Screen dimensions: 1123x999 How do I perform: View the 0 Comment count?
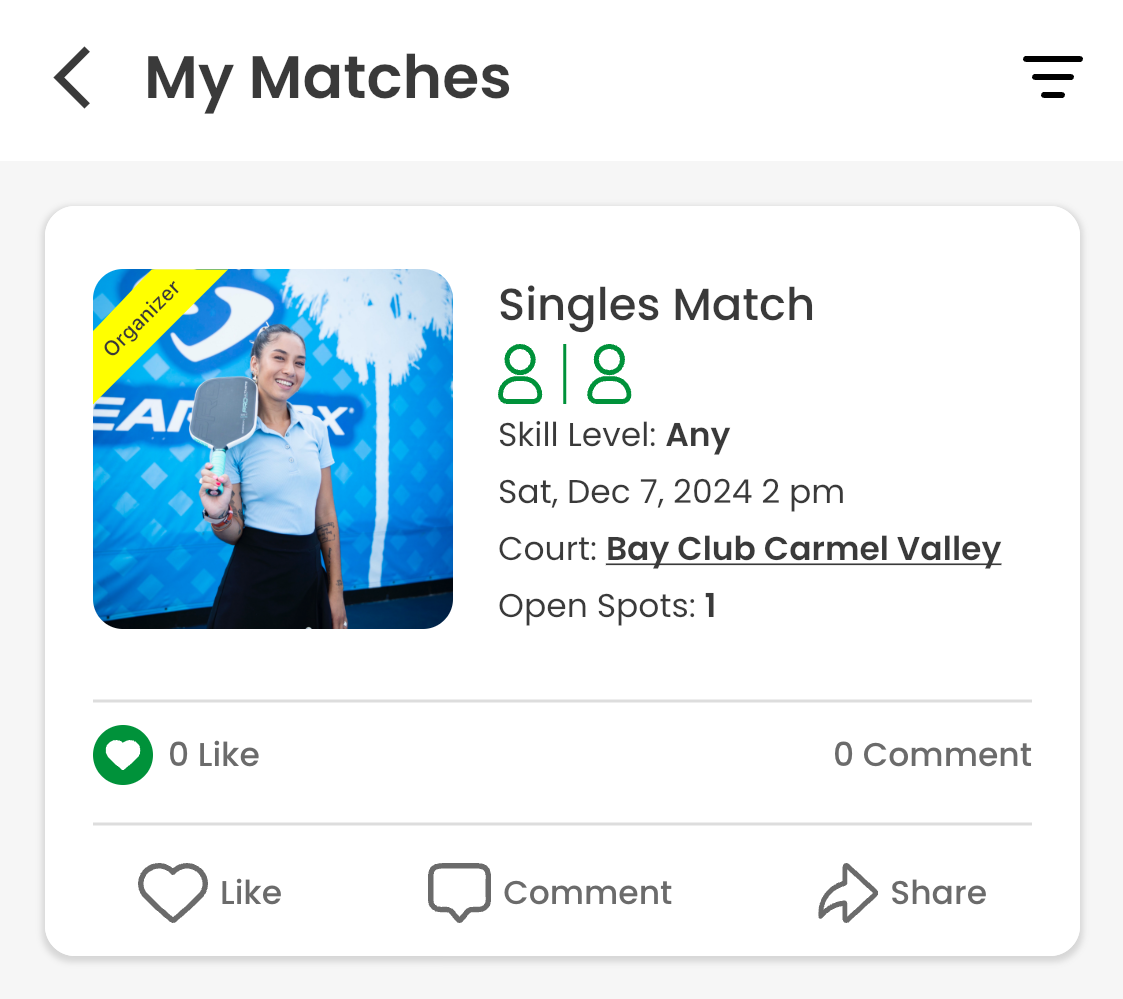(x=932, y=754)
